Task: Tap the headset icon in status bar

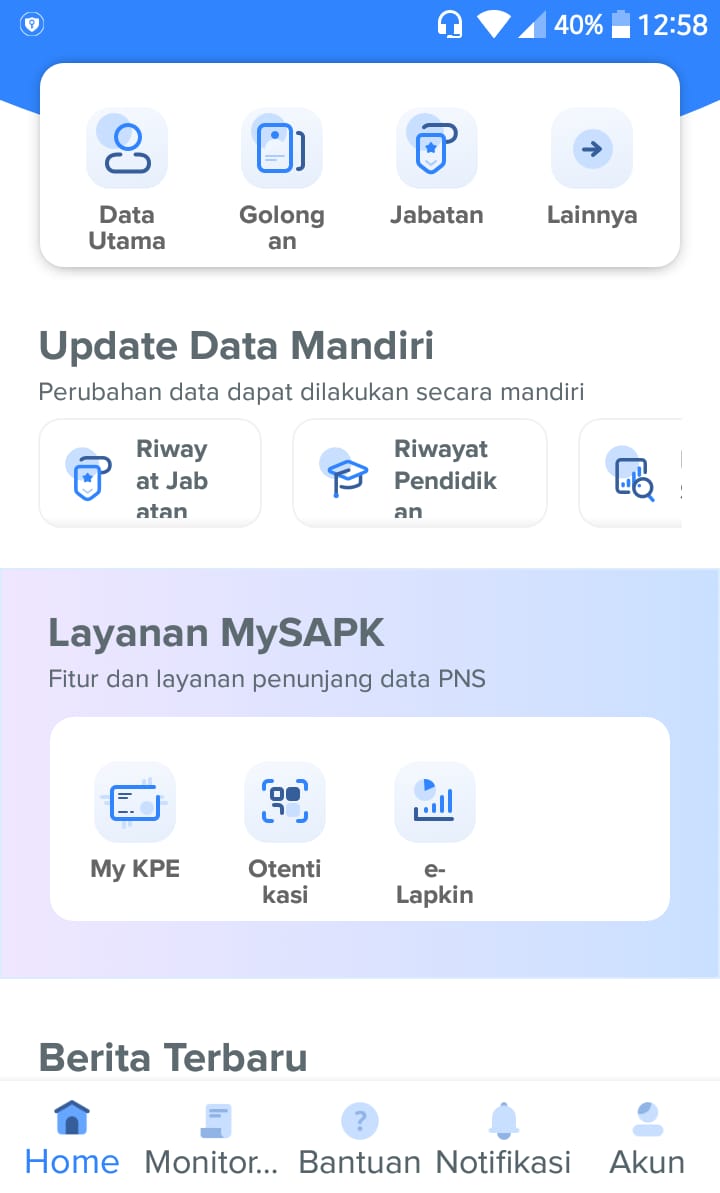Action: click(x=451, y=23)
